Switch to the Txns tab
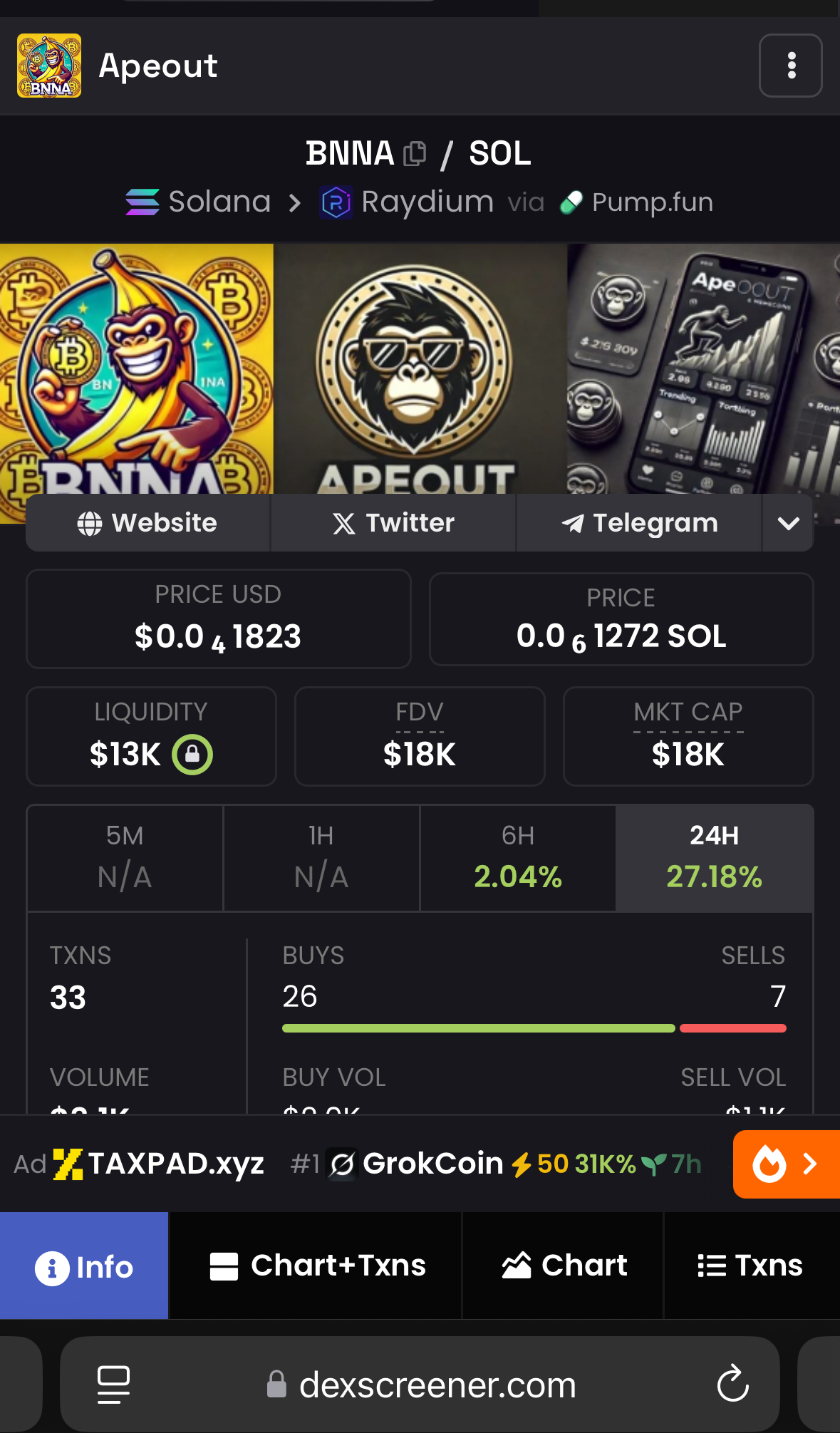Image resolution: width=840 pixels, height=1433 pixels. [750, 1266]
